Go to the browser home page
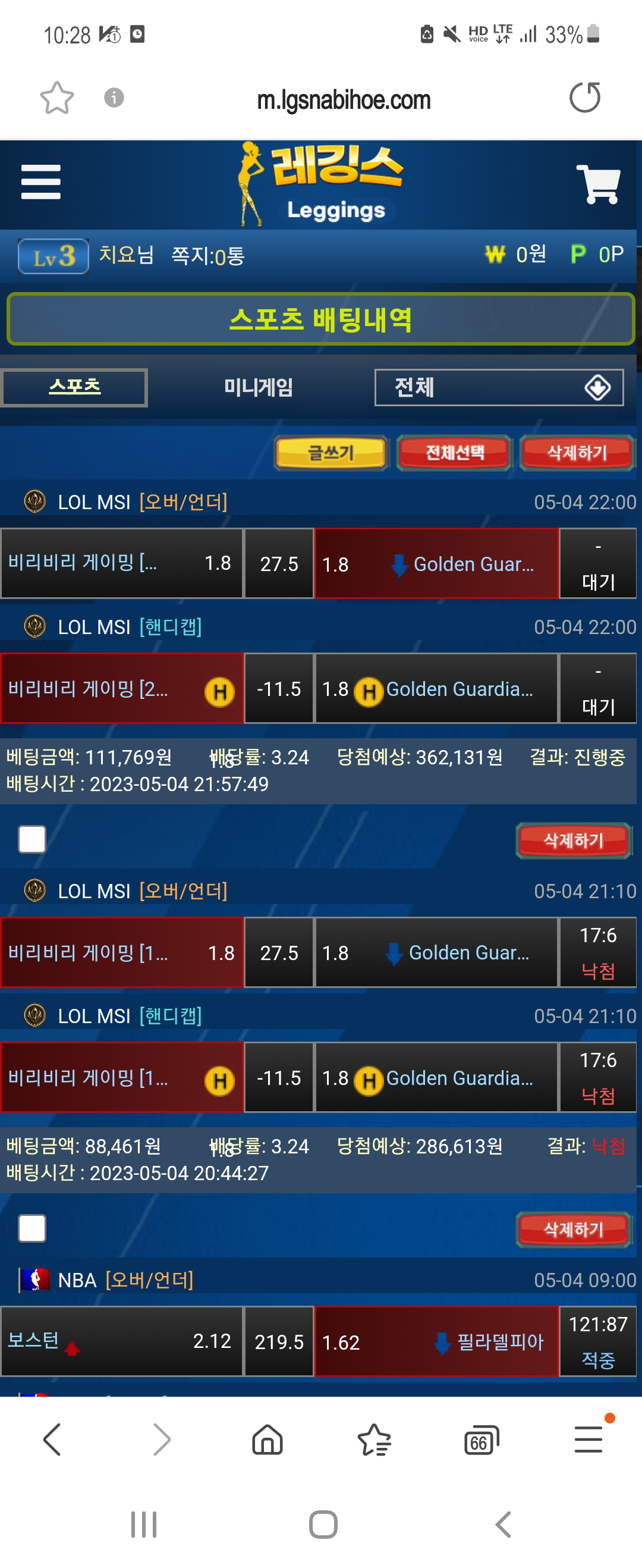Image resolution: width=642 pixels, height=1568 pixels. coord(267,1440)
